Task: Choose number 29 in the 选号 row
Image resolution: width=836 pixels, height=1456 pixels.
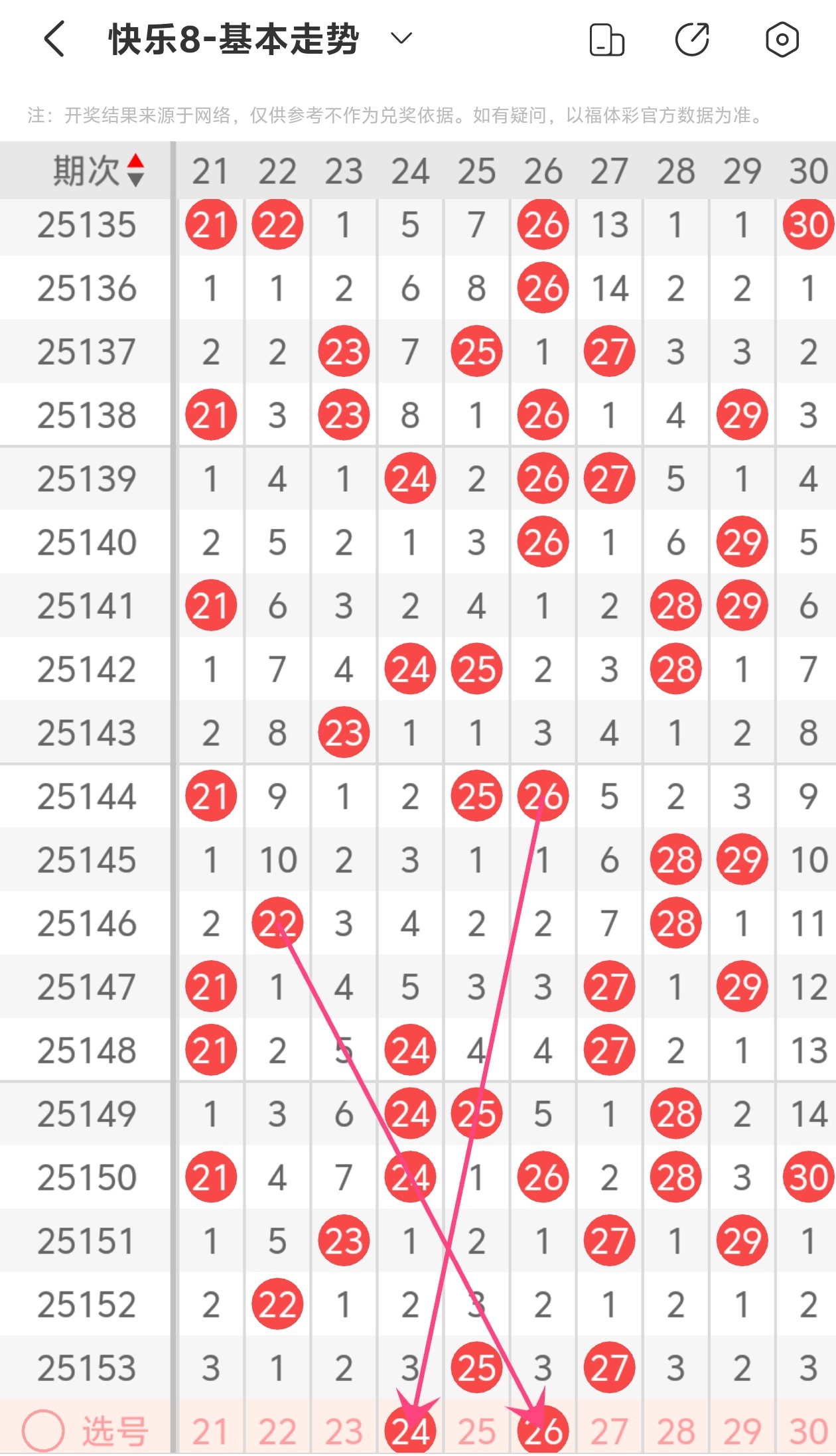Action: pyautogui.click(x=742, y=1432)
